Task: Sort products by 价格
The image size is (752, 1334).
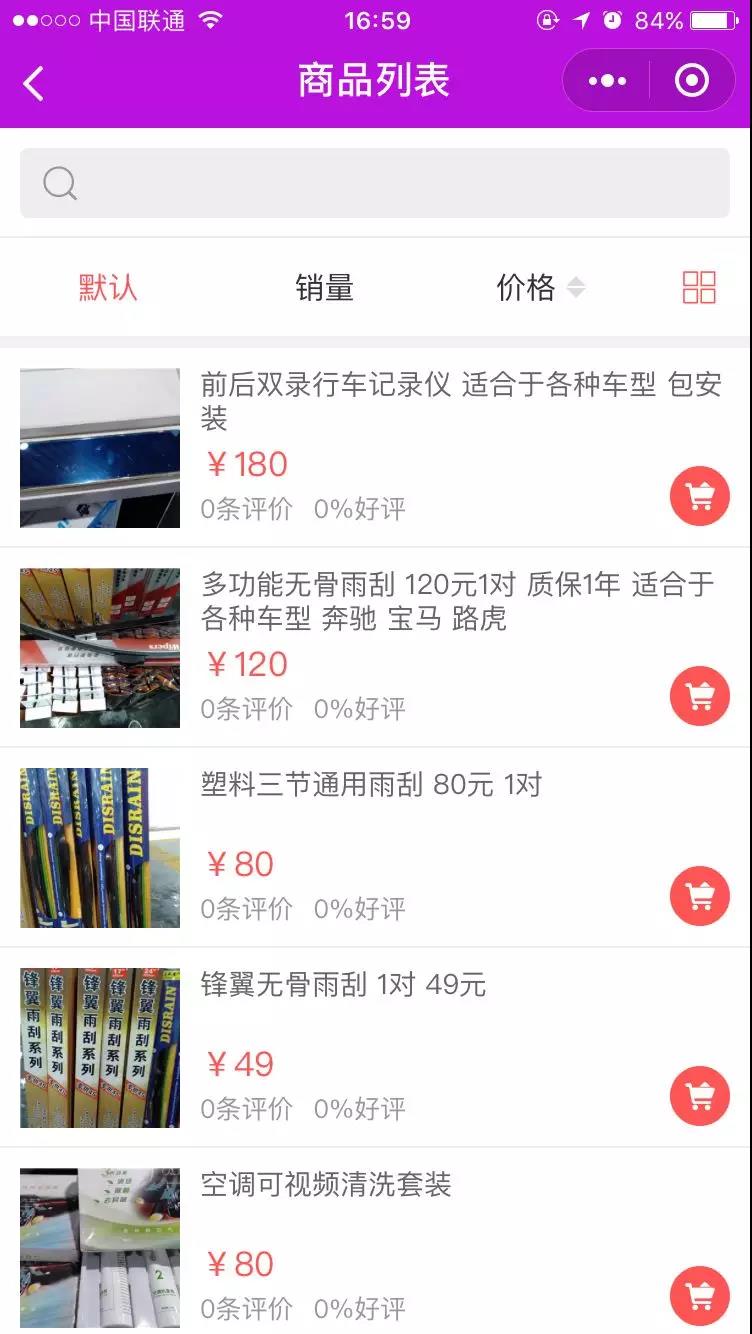Action: [539, 288]
